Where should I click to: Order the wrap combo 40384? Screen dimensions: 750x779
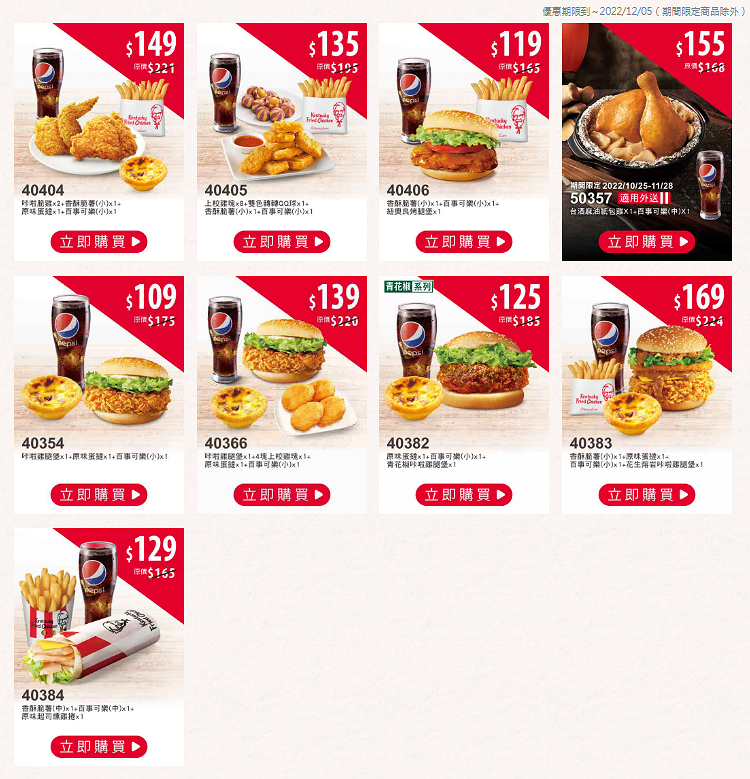99,746
